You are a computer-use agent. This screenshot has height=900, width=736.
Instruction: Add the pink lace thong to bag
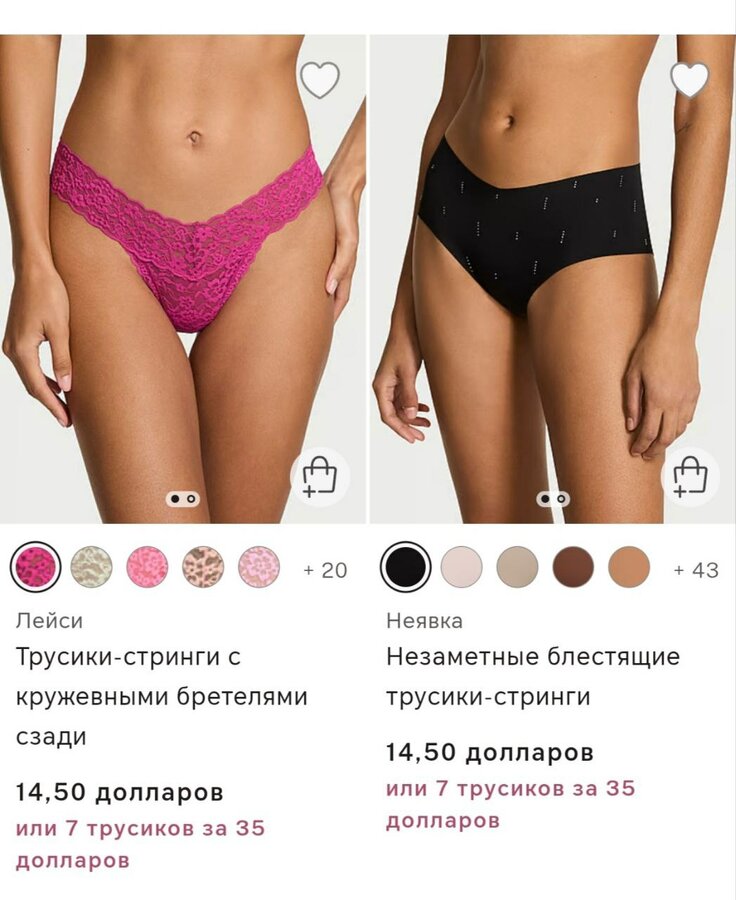click(320, 477)
